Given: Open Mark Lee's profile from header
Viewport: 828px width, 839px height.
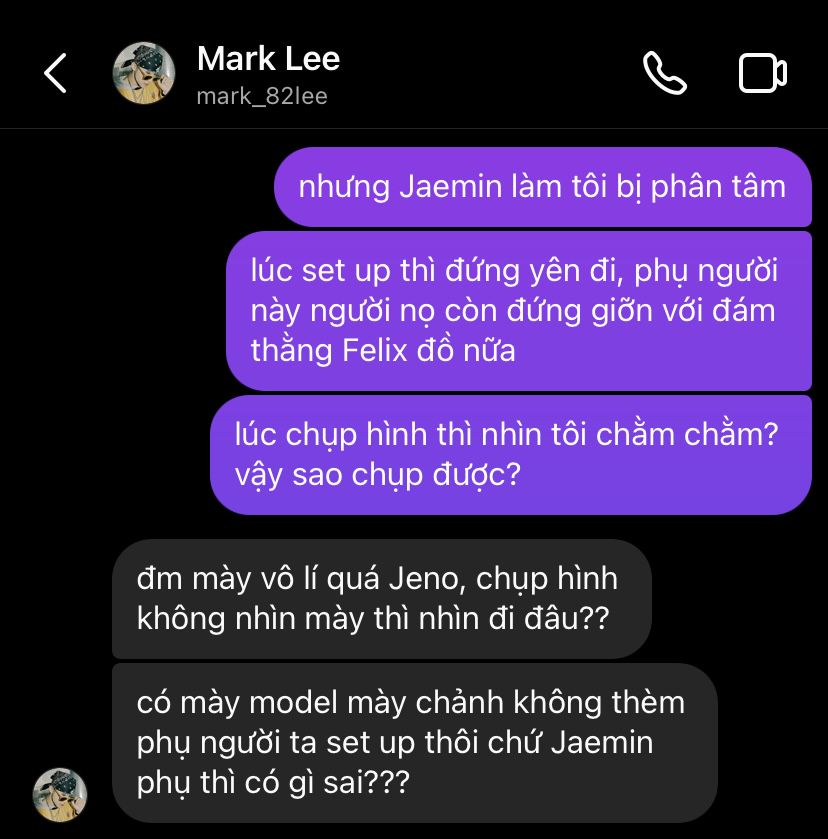Looking at the screenshot, I should (x=267, y=74).
